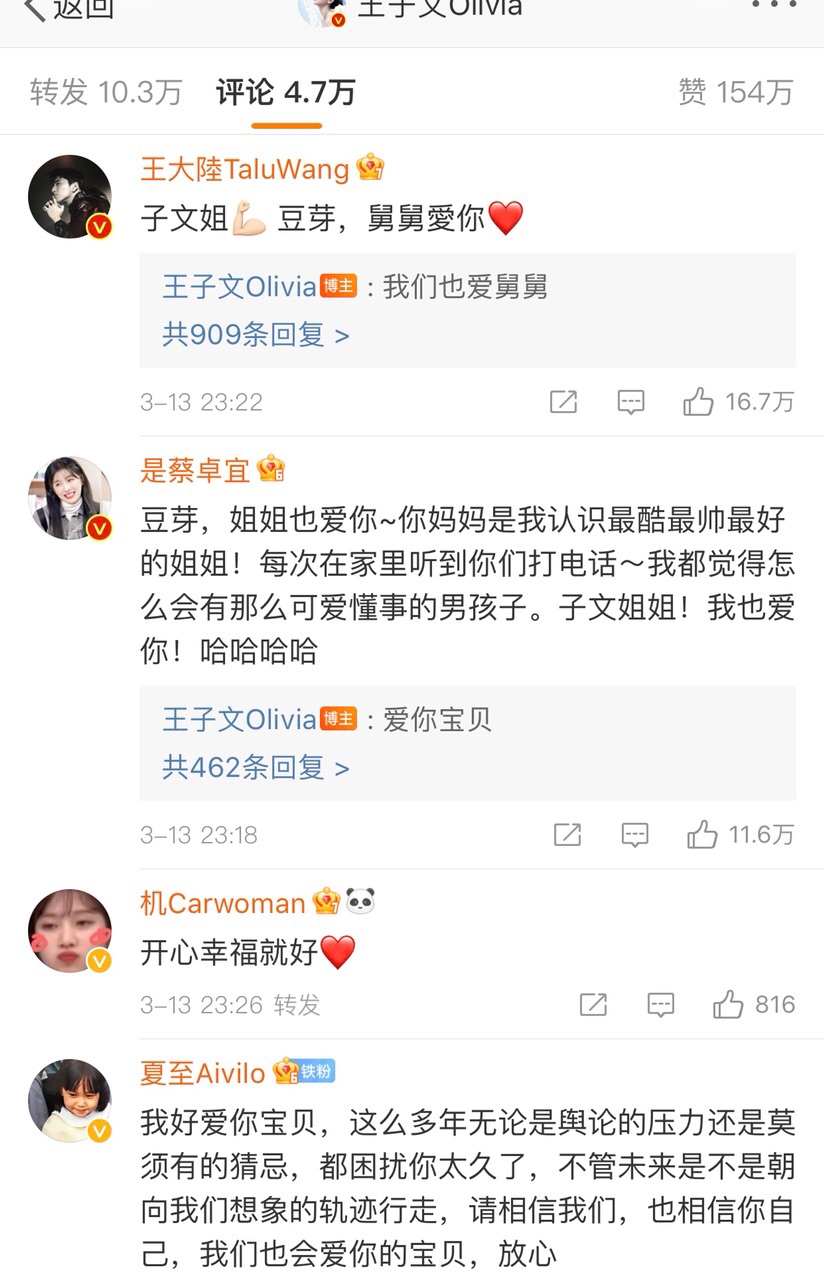
Task: Open the overflow menu at top right
Action: click(x=773, y=6)
